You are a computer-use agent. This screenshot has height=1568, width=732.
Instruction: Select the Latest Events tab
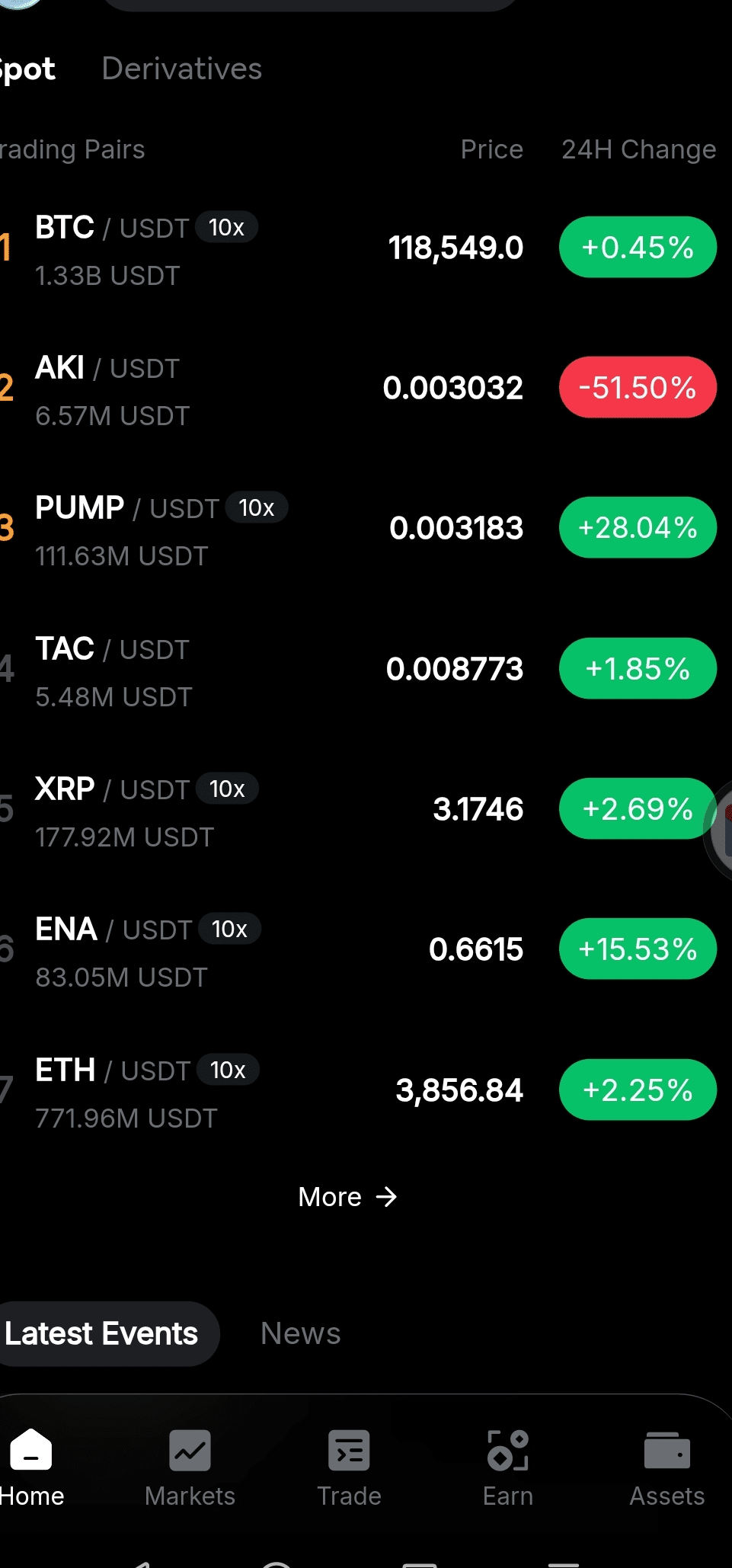coord(102,1333)
